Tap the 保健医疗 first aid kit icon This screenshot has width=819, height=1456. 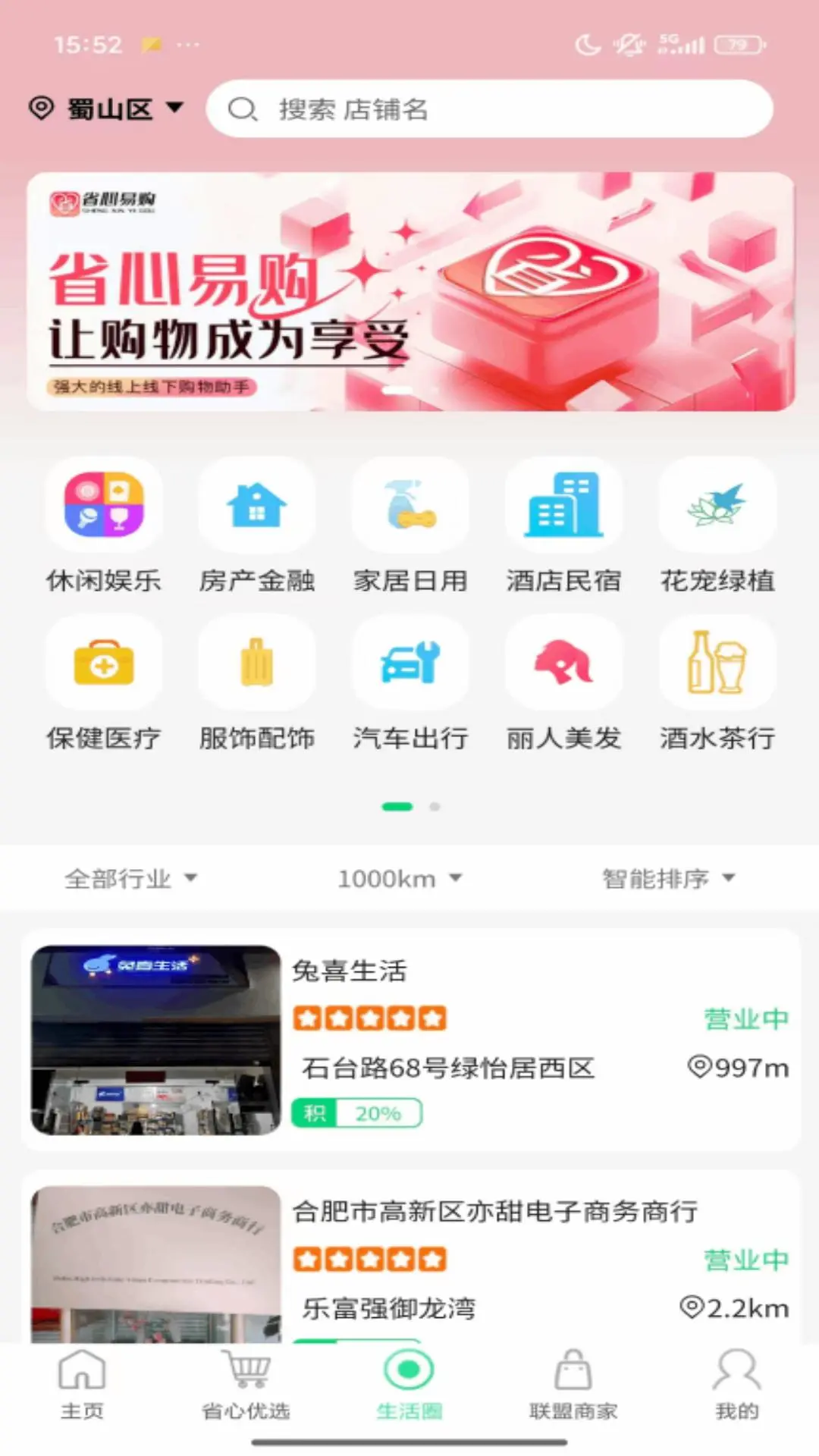pyautogui.click(x=104, y=662)
